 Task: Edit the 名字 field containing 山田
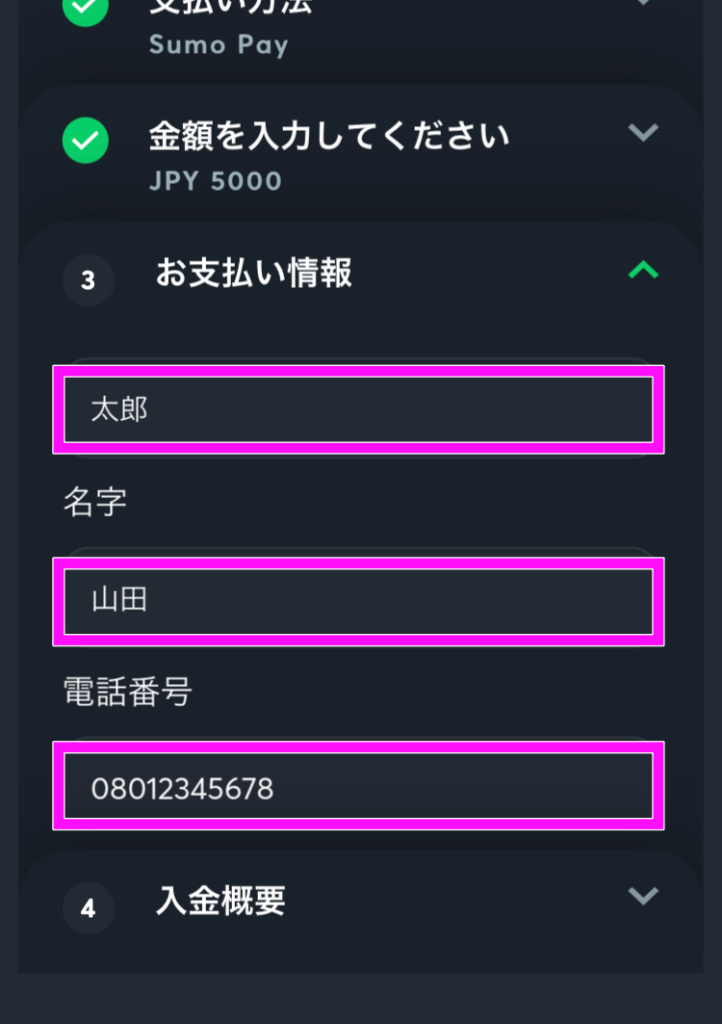click(358, 601)
